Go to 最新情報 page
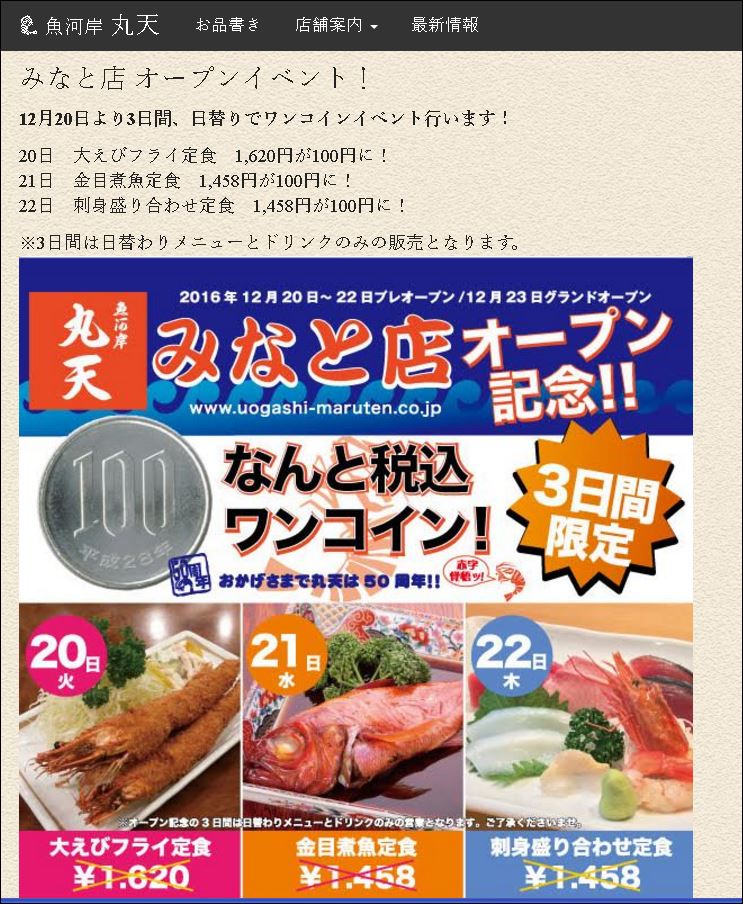743x904 pixels. click(444, 25)
